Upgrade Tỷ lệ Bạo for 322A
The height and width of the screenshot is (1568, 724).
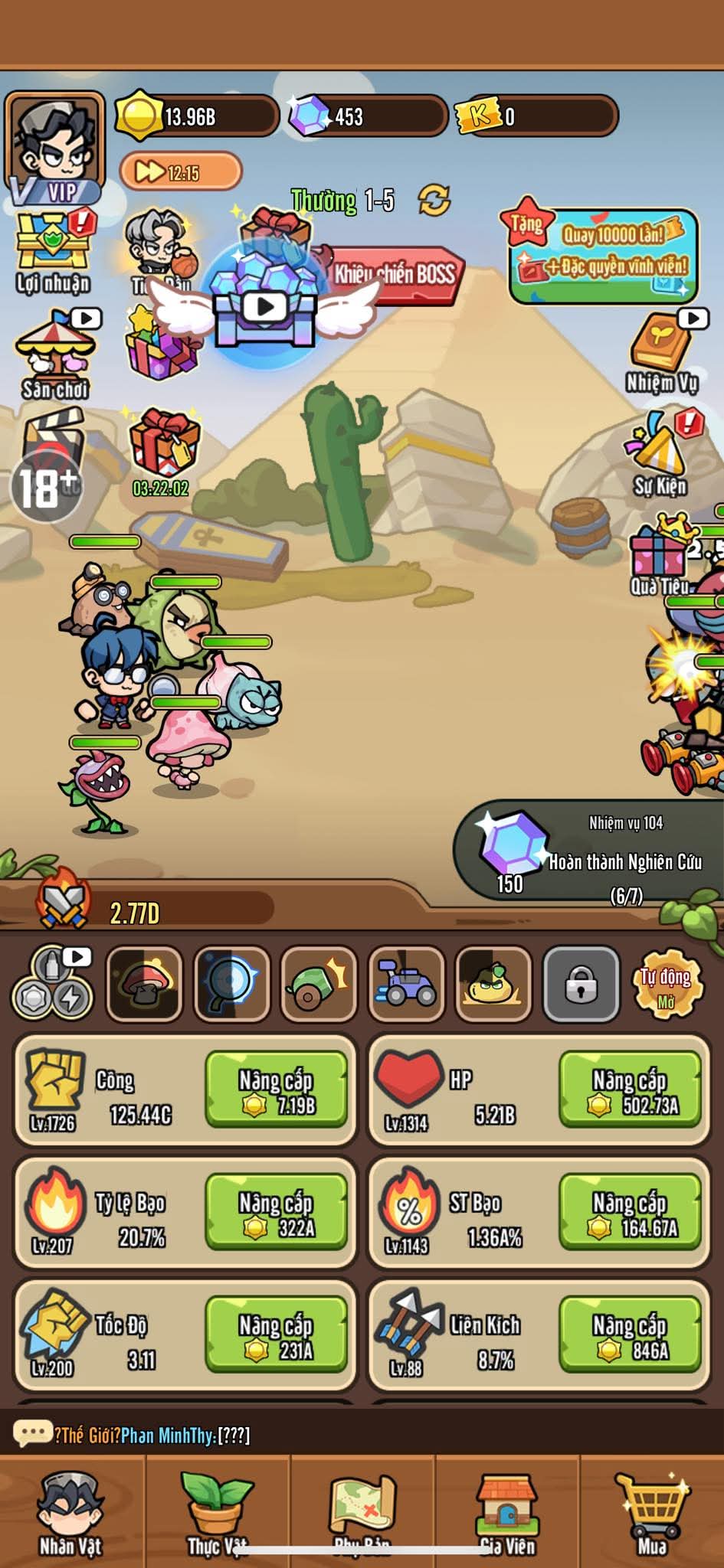coord(276,1213)
